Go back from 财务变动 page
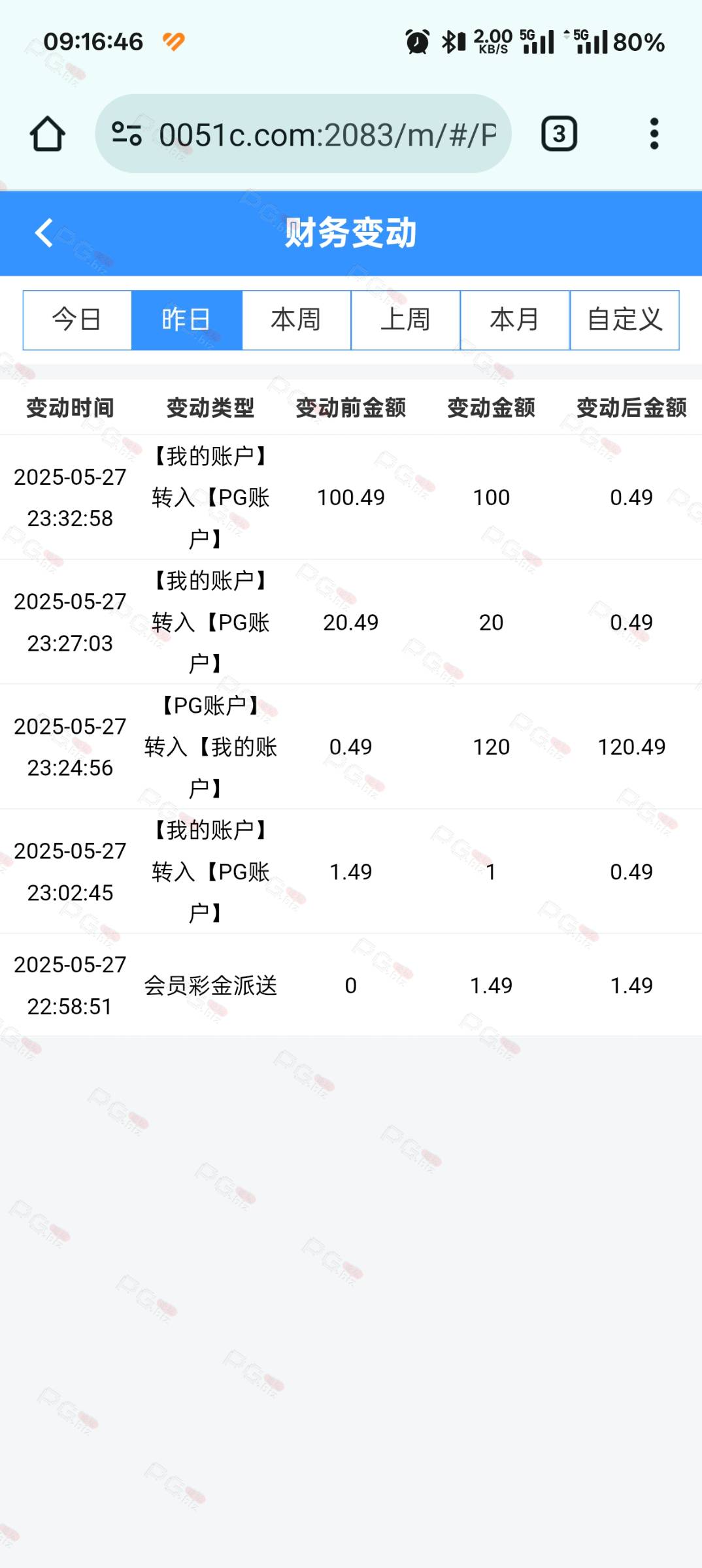702x1568 pixels. tap(44, 233)
